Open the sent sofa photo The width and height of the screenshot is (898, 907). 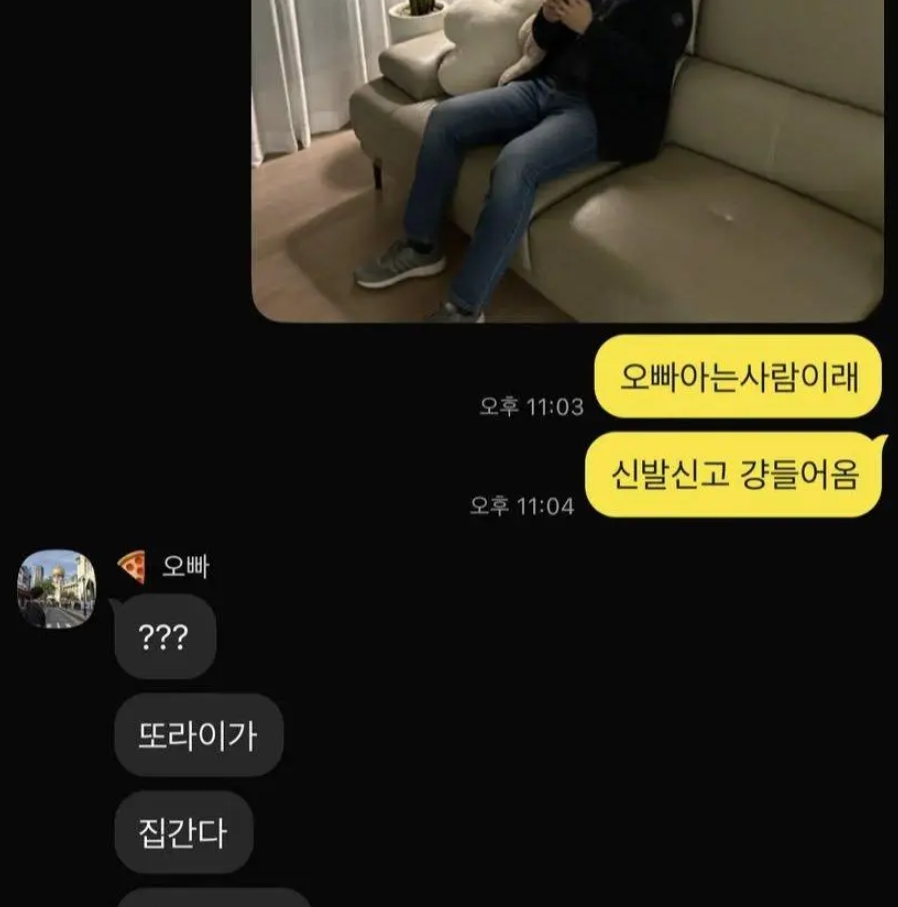coord(567,160)
